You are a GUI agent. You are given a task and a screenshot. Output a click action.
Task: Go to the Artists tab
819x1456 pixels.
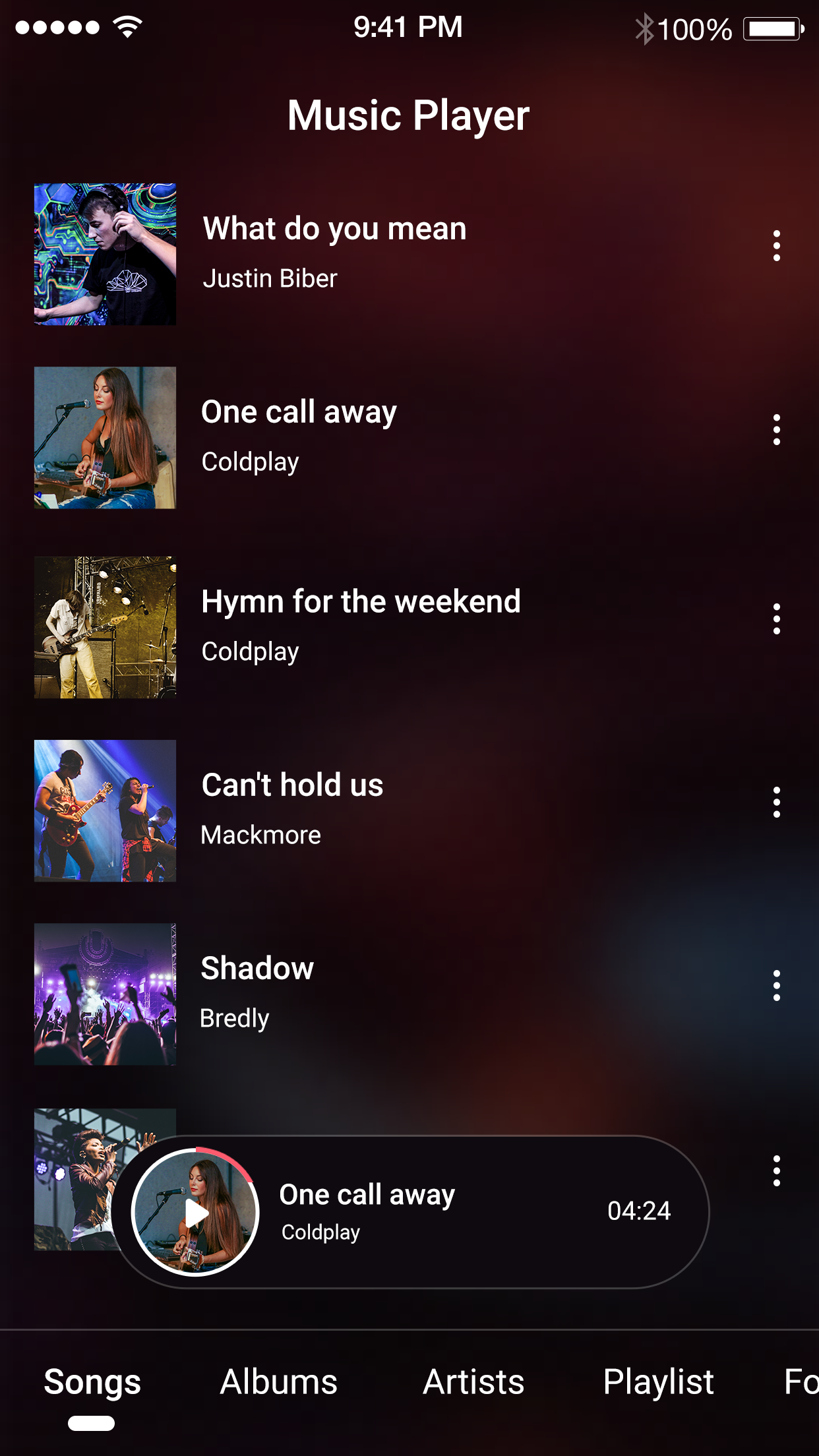[x=473, y=1381]
